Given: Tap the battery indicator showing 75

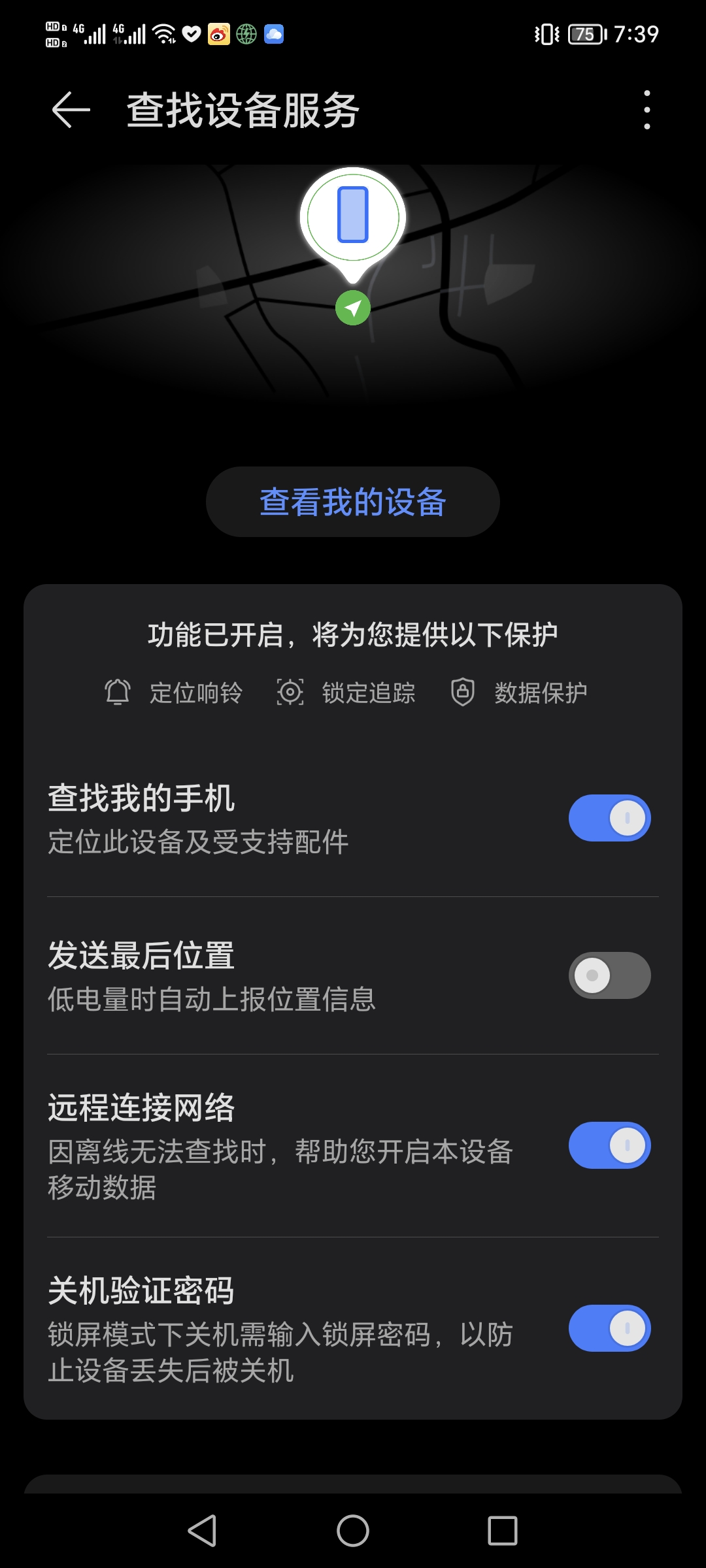Looking at the screenshot, I should pos(584,33).
